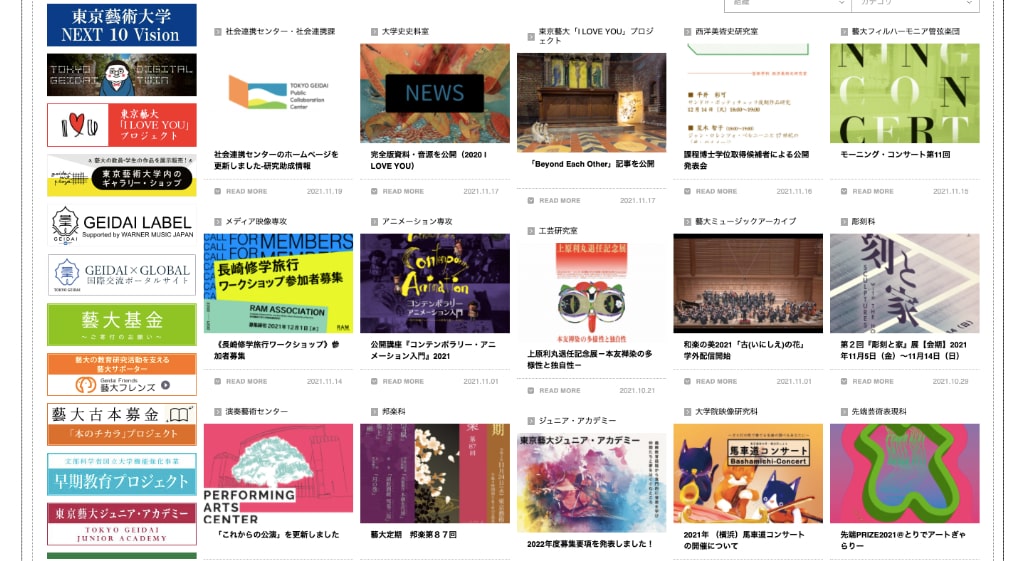Open the 和楽の美2021 concert card

tap(748, 284)
